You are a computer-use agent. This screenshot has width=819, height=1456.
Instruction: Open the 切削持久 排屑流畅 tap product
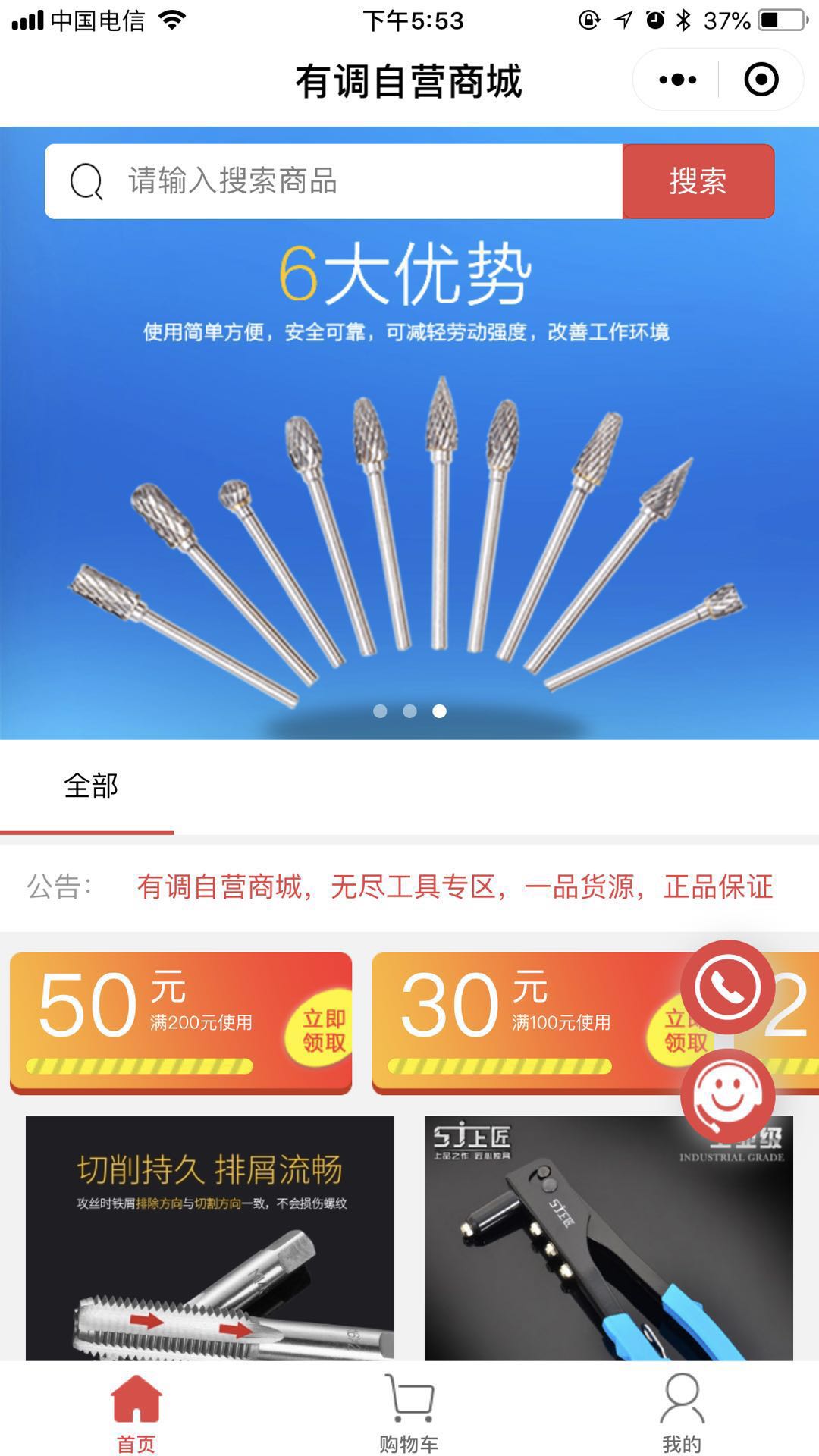[210, 1238]
